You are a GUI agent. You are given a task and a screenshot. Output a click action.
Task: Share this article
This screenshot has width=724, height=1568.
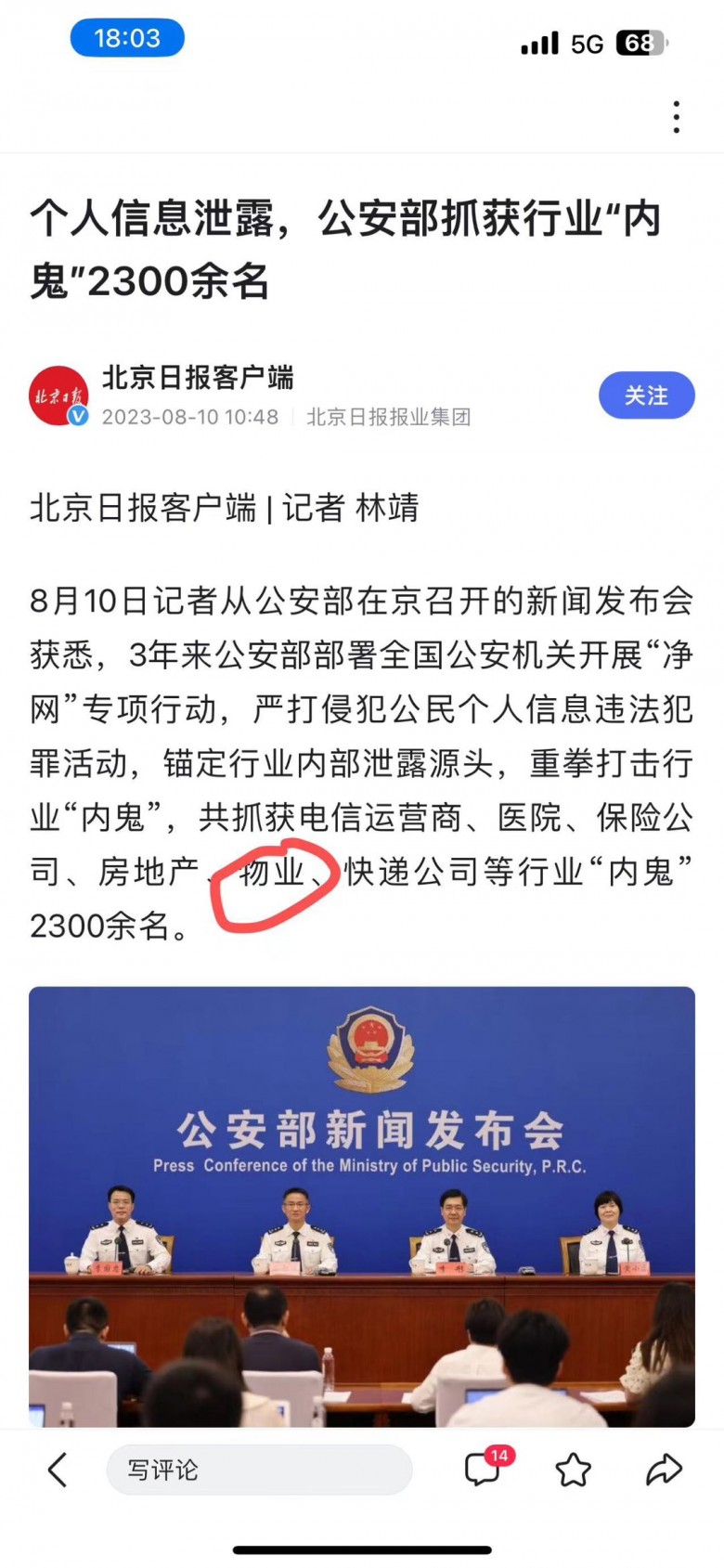point(664,1470)
